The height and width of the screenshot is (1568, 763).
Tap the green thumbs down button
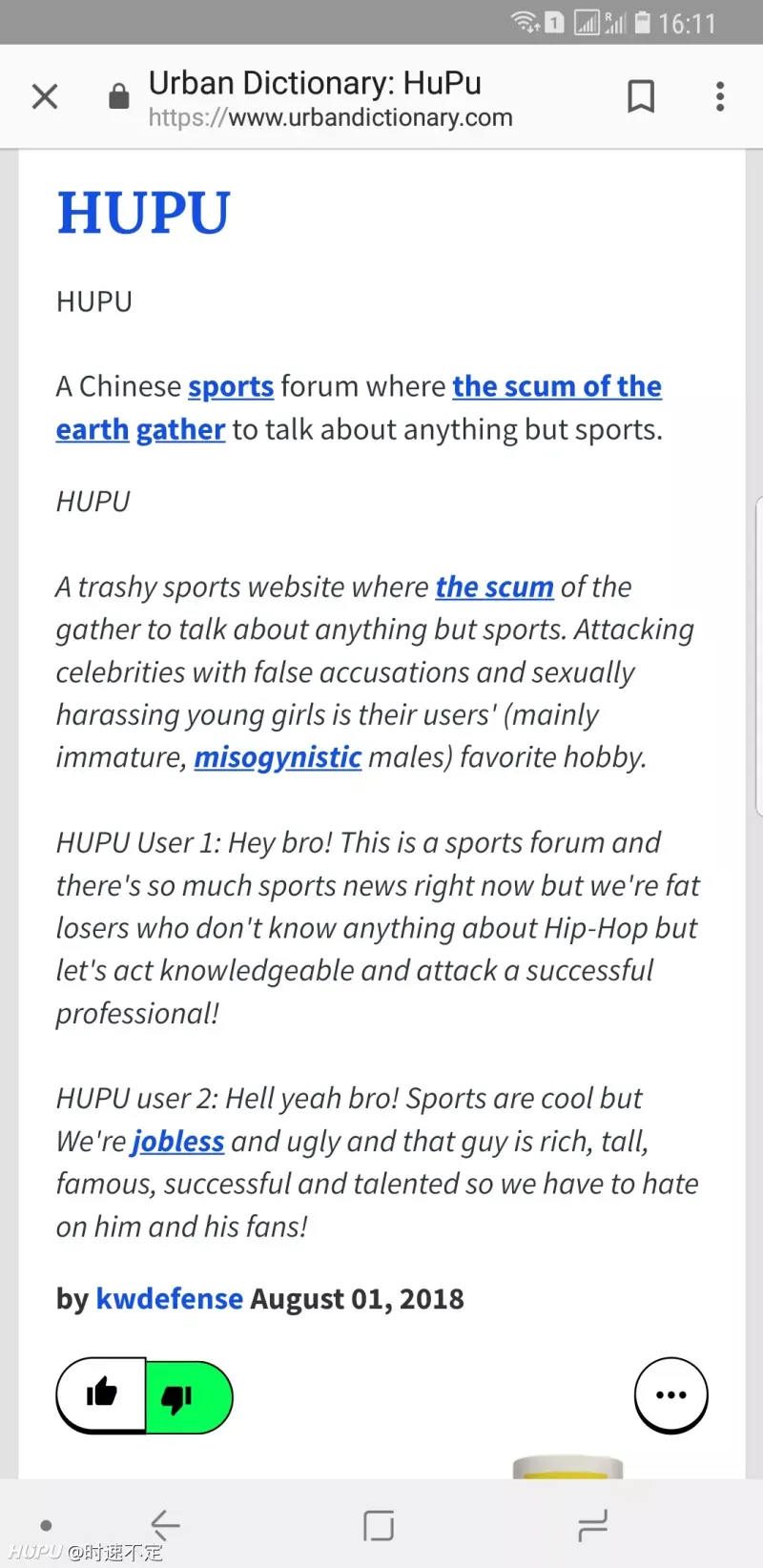coord(187,1398)
